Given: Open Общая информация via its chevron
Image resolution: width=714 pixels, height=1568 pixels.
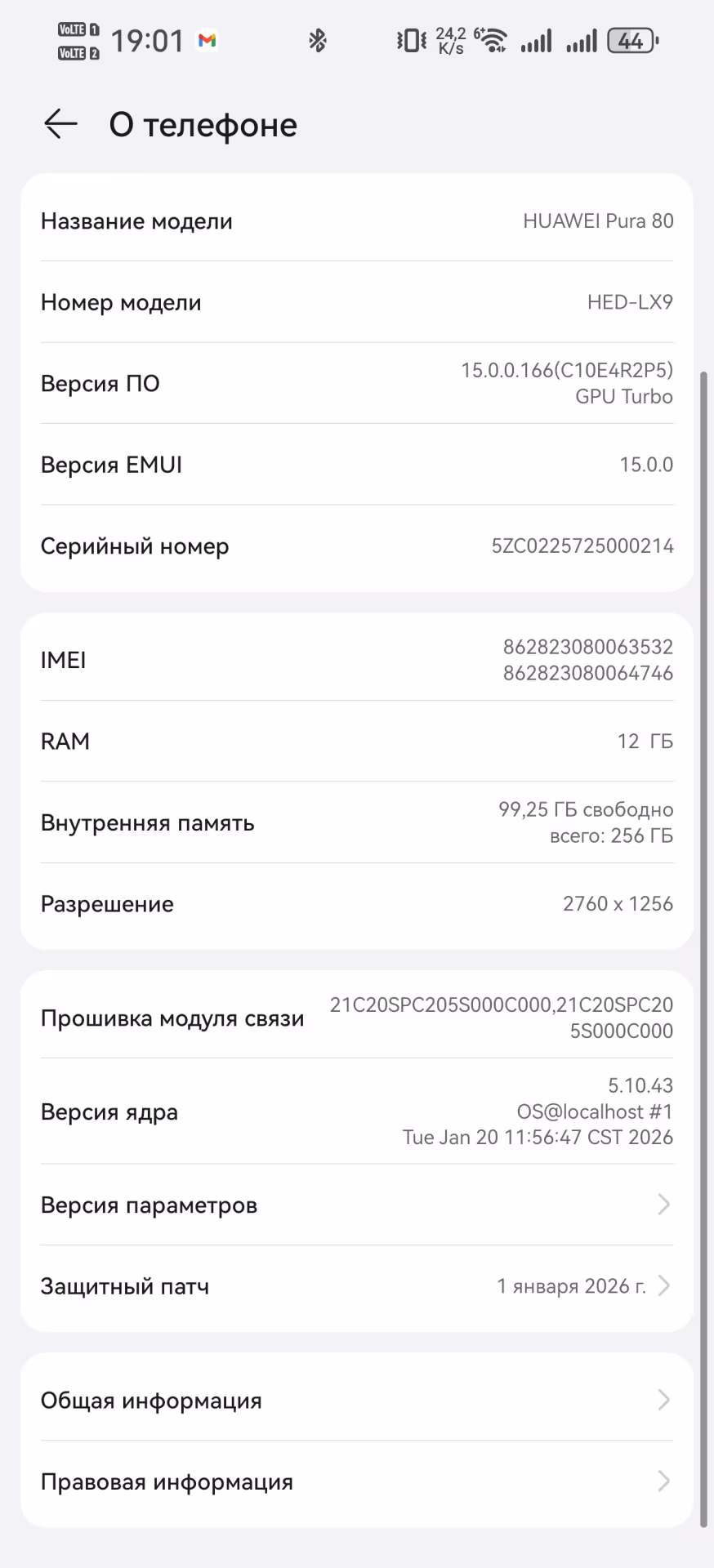Looking at the screenshot, I should coord(664,1400).
